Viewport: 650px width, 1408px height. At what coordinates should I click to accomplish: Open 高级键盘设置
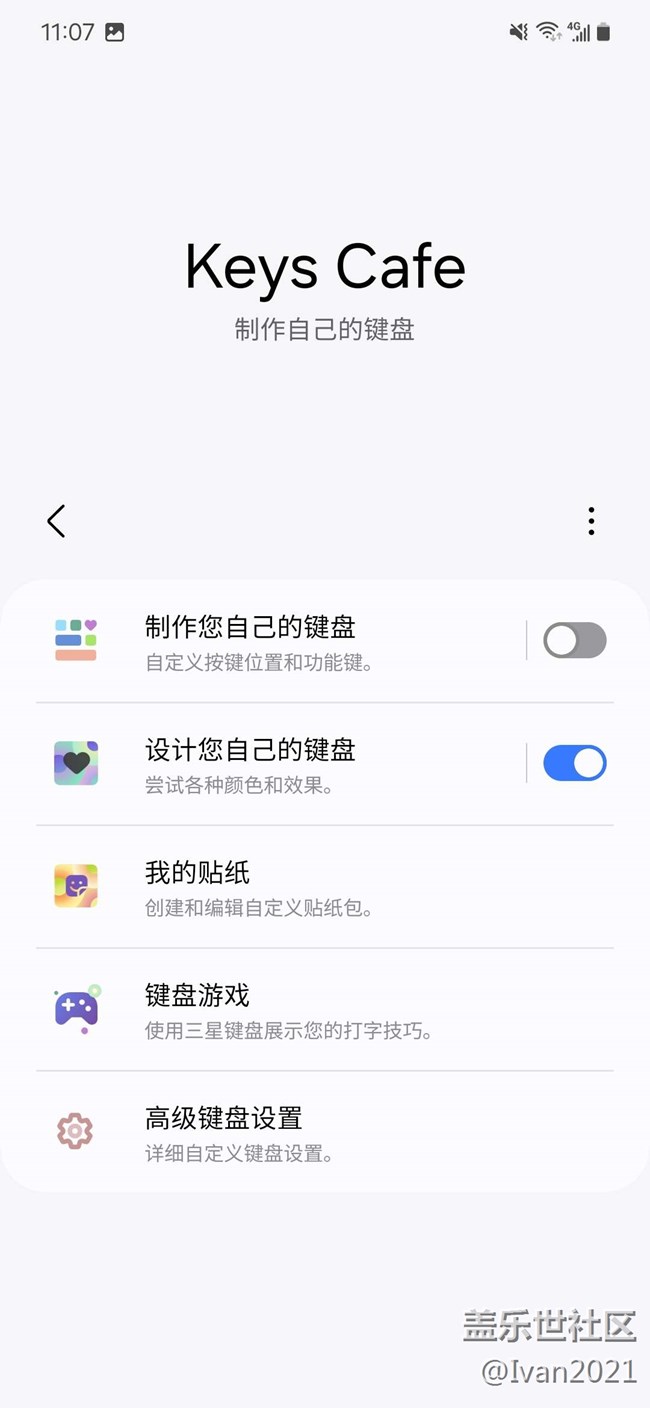click(x=325, y=1132)
